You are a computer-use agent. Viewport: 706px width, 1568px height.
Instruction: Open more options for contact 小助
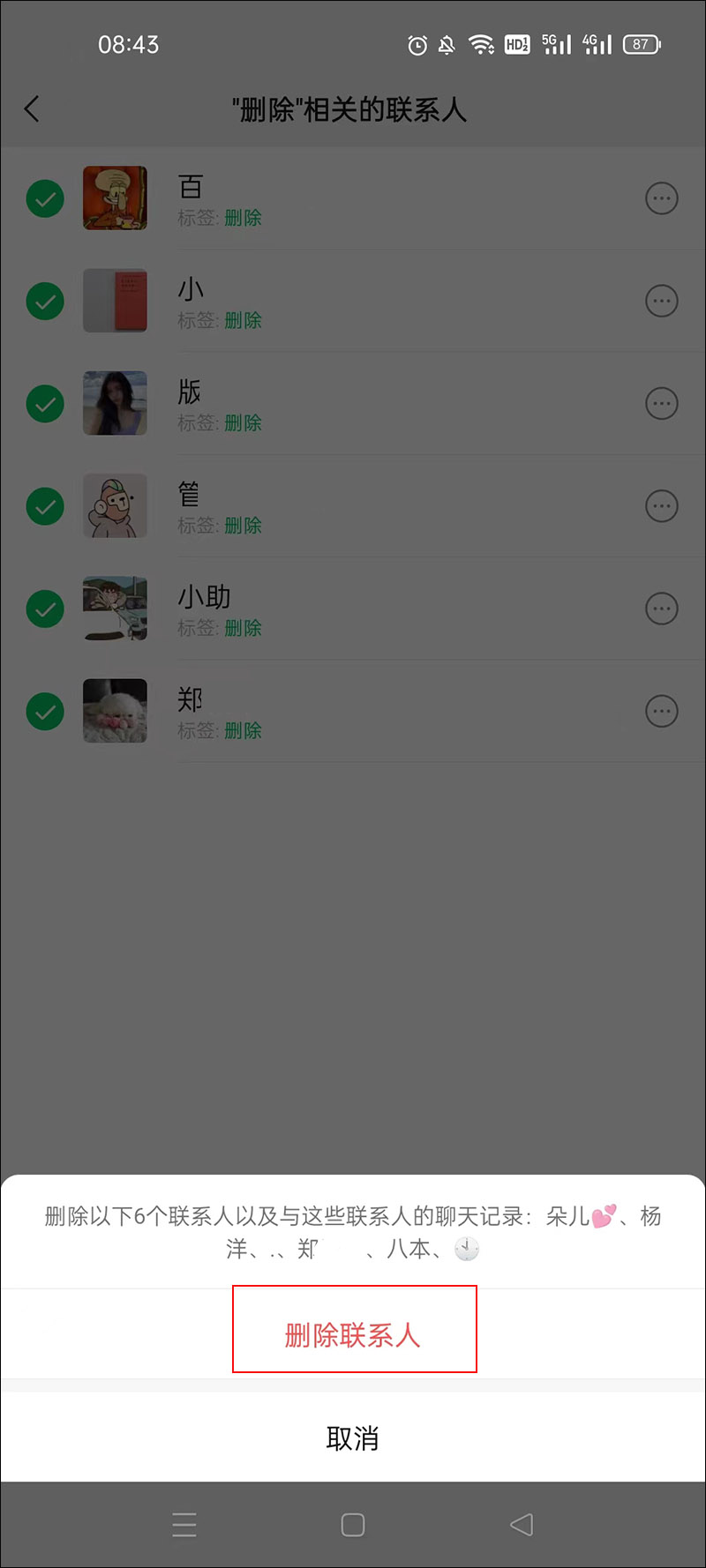(661, 609)
